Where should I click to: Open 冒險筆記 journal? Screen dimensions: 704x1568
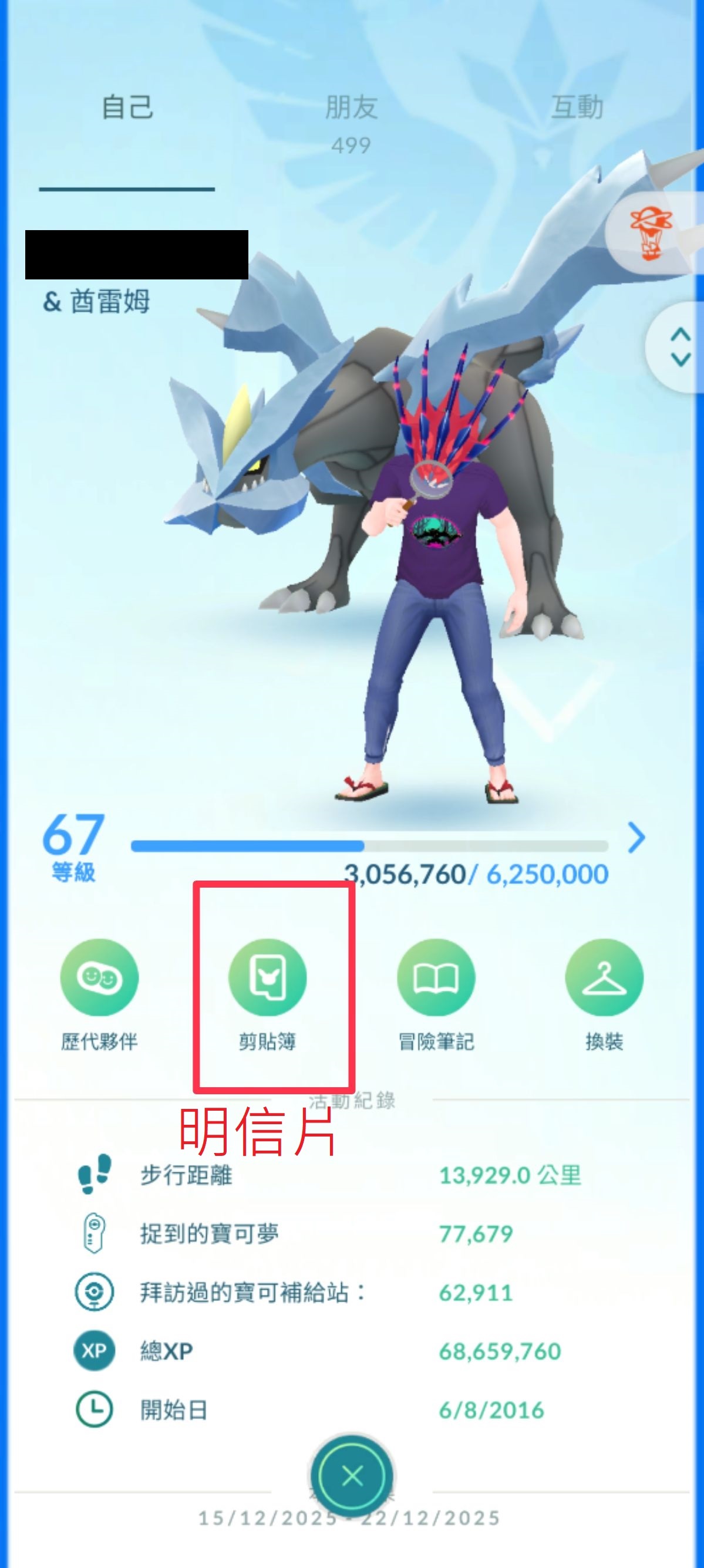436,978
